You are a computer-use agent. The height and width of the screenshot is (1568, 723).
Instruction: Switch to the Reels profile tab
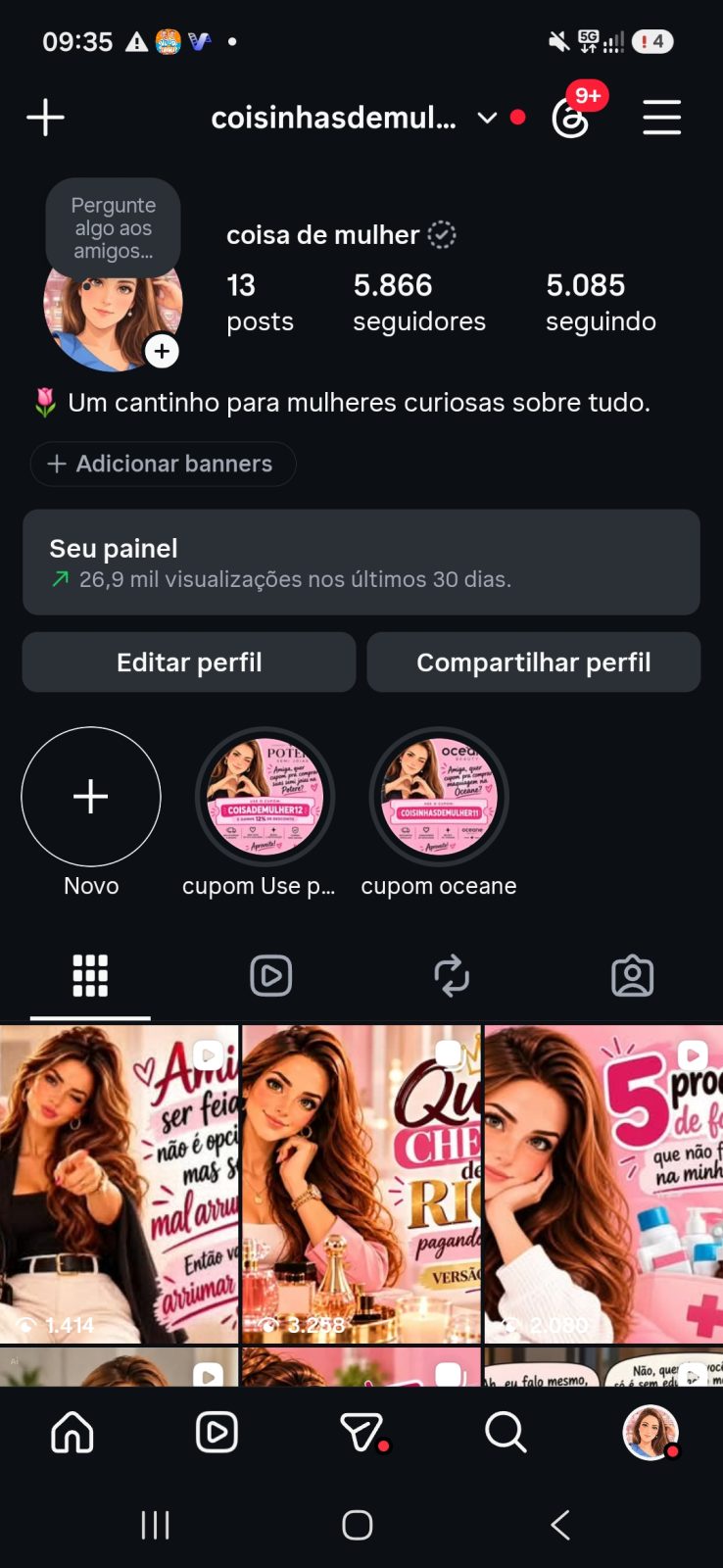271,976
